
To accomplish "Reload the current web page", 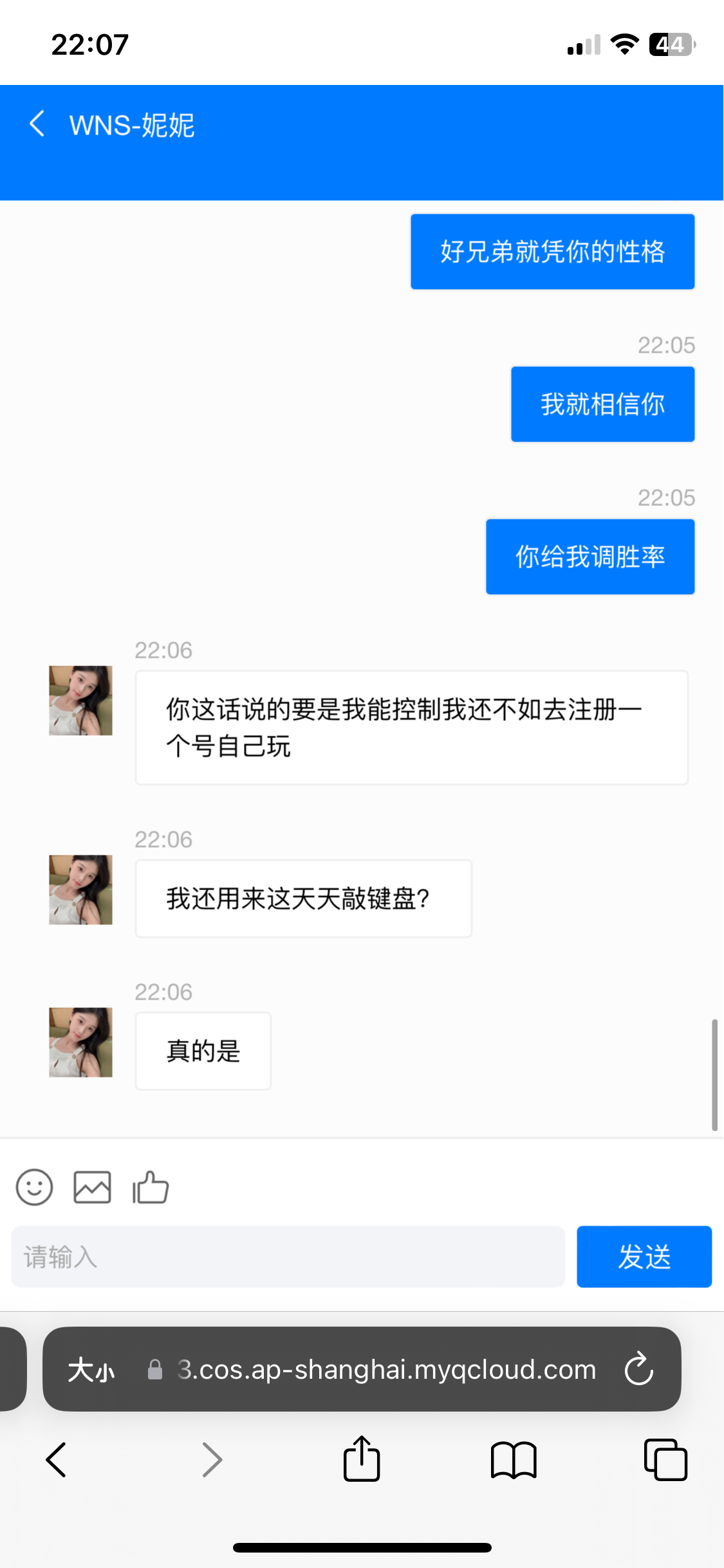I will point(638,1370).
